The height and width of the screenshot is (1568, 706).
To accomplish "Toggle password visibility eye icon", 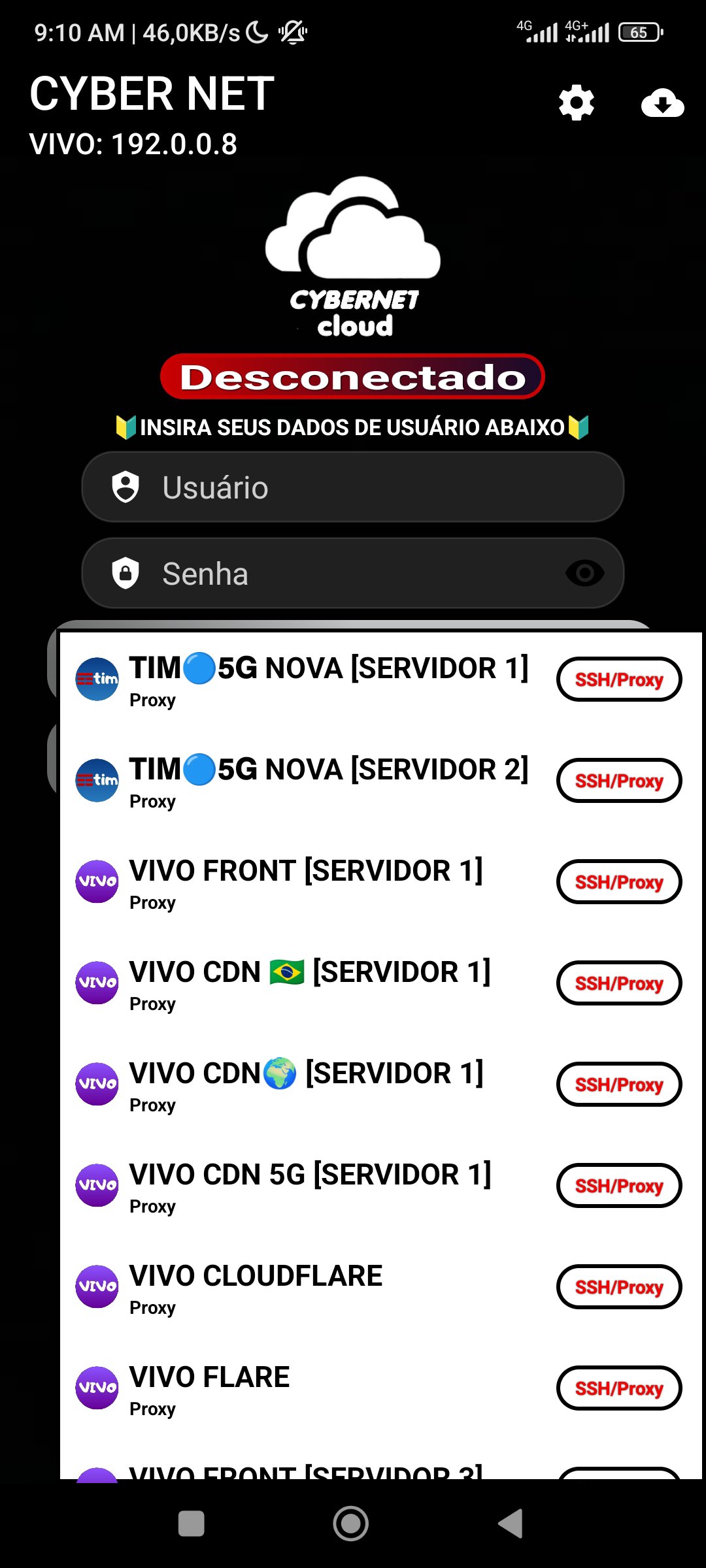I will [584, 574].
